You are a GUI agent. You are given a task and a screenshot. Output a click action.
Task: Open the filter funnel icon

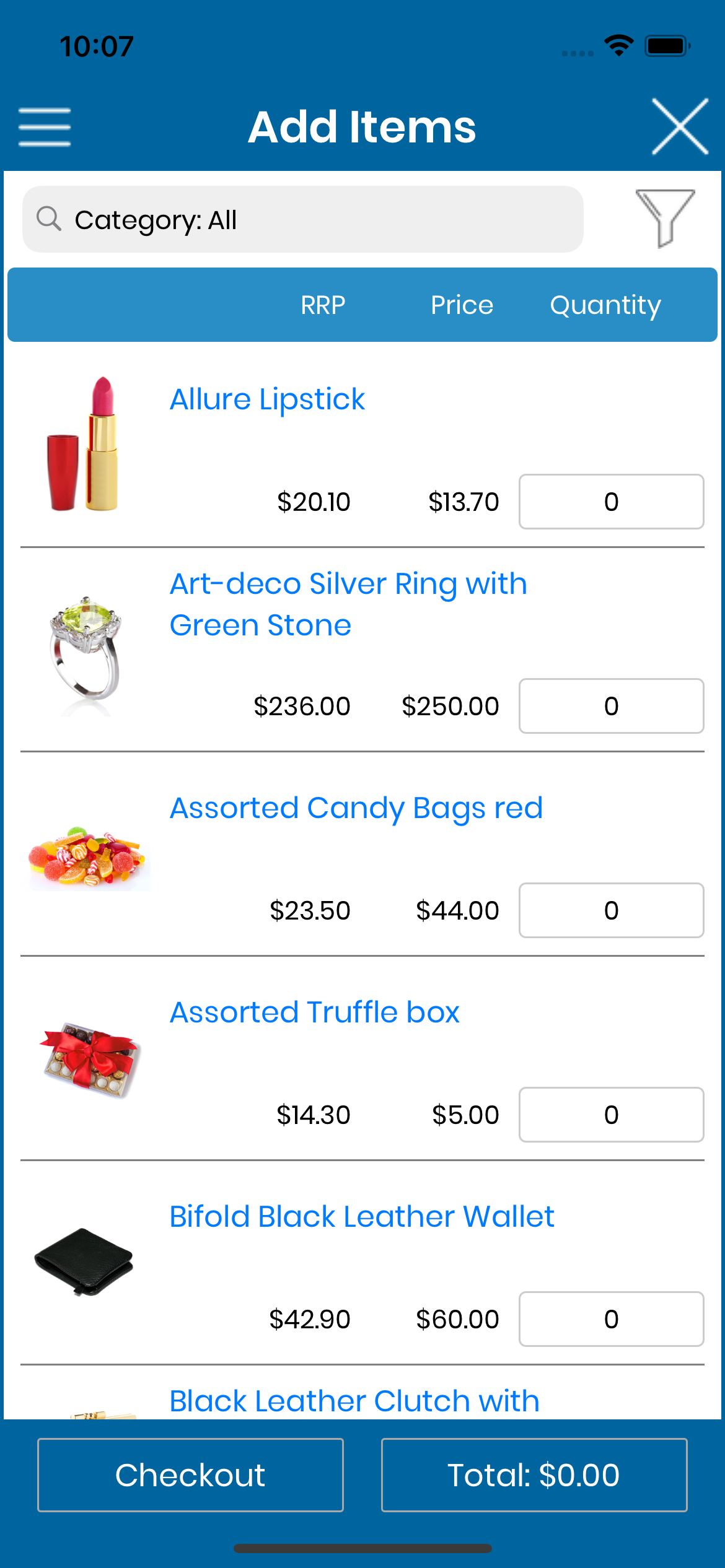[665, 218]
